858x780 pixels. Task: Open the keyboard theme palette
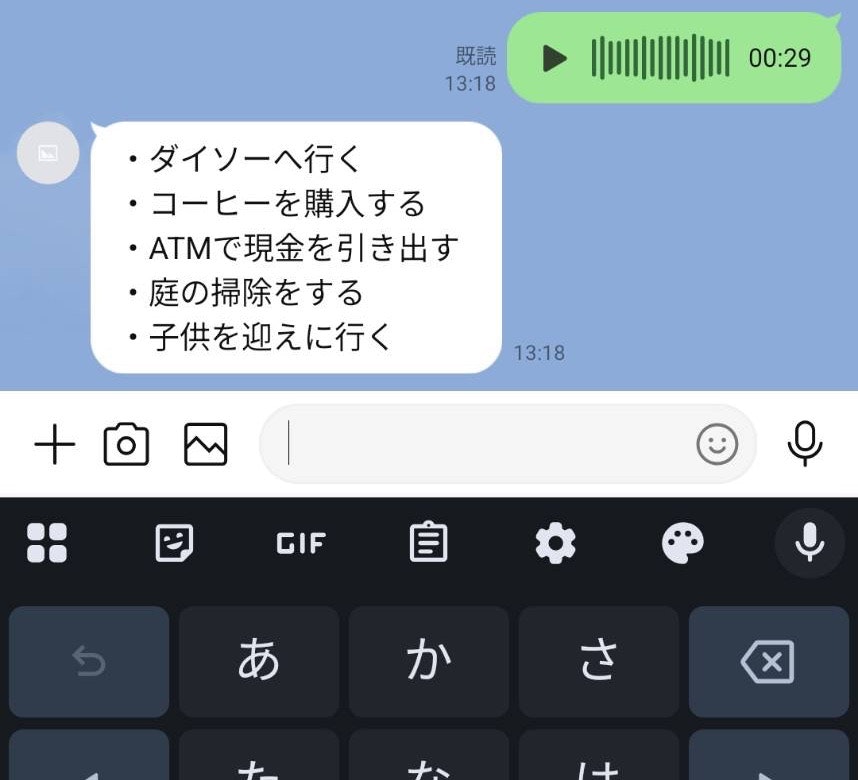coord(683,543)
